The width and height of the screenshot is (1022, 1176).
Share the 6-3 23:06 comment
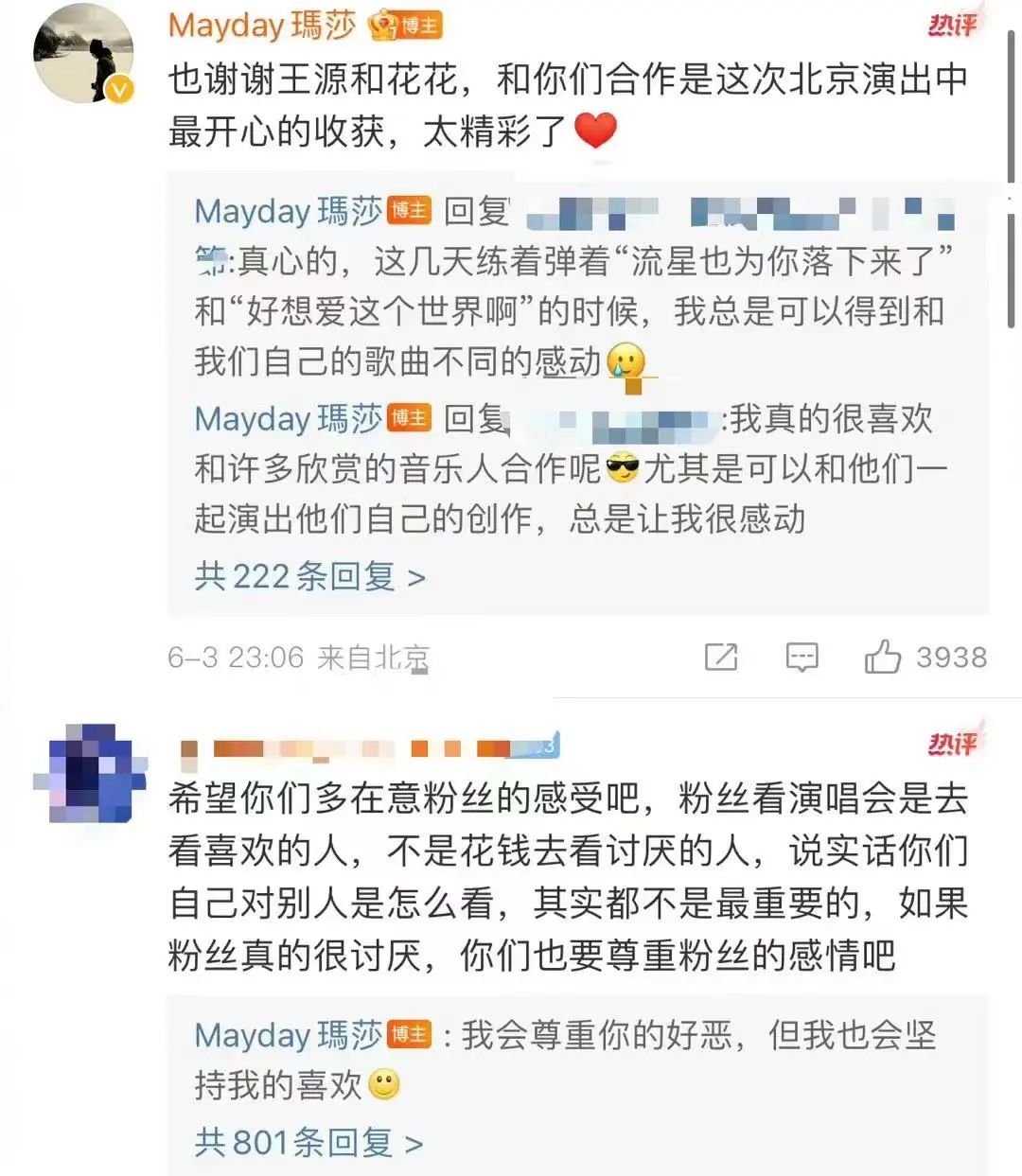(721, 657)
